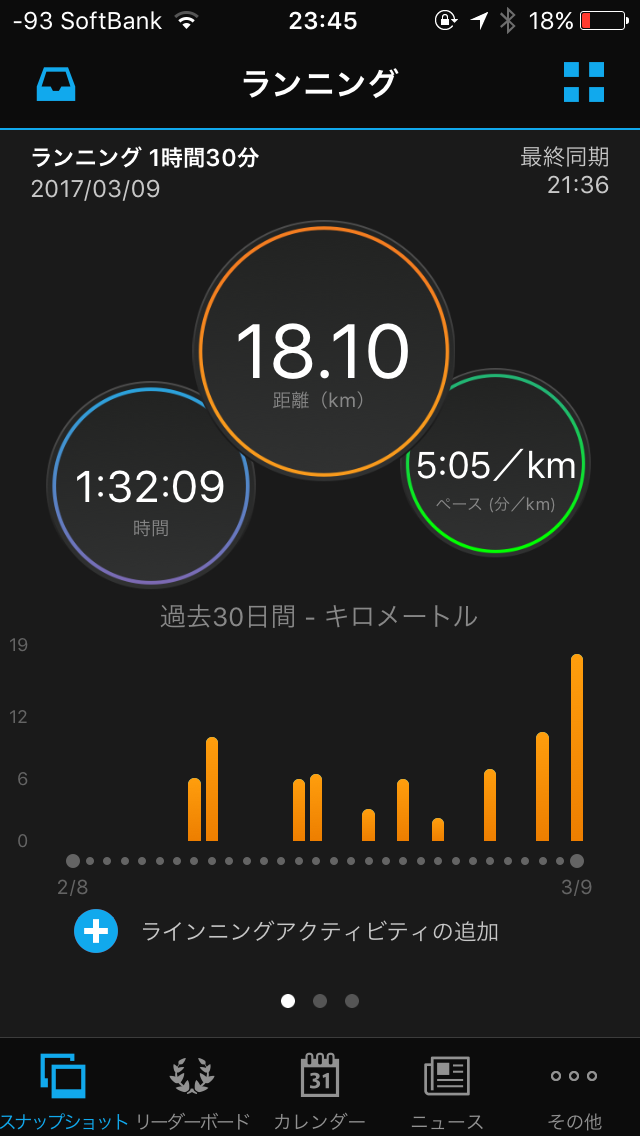Viewport: 640px width, 1136px height.
Task: Tap the 1:32:09 time circle
Action: 150,484
